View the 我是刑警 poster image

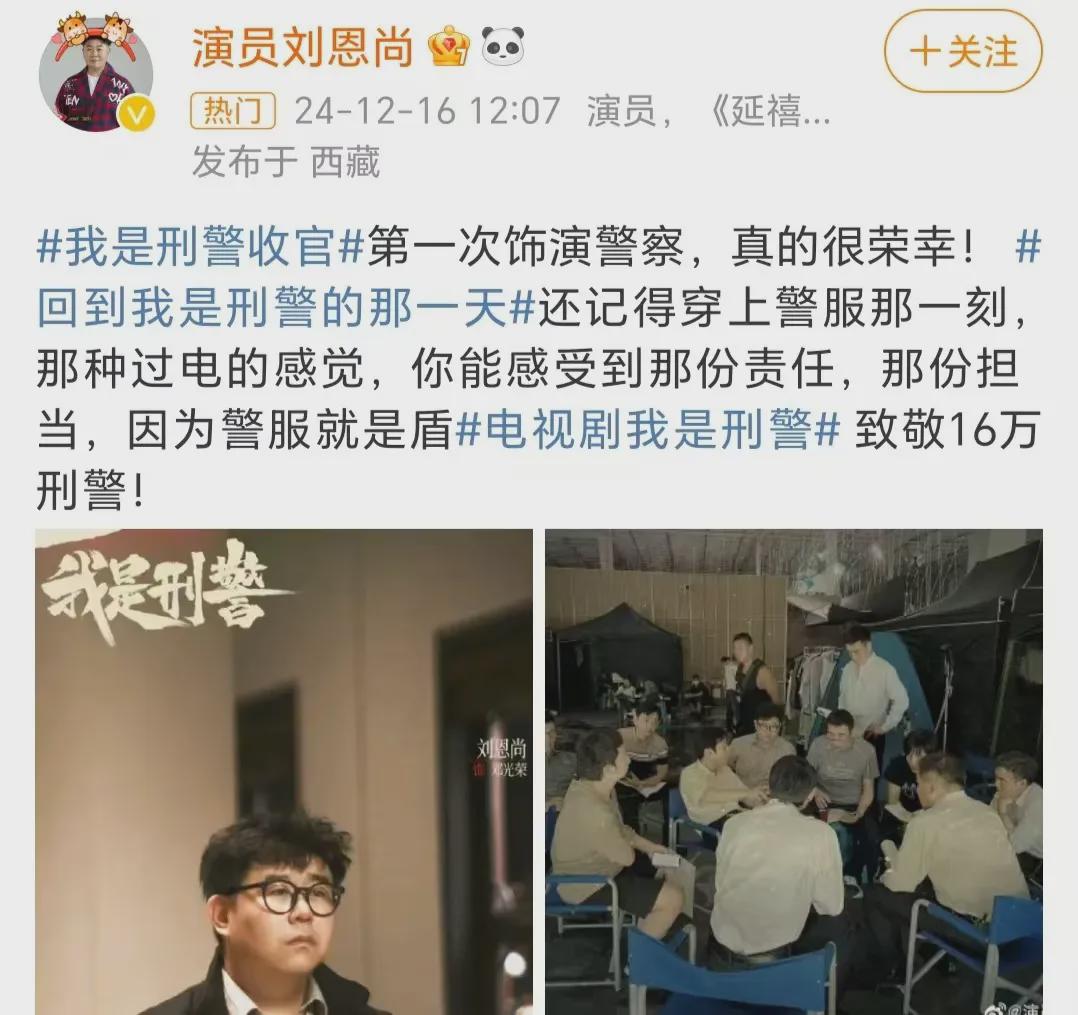(x=284, y=770)
